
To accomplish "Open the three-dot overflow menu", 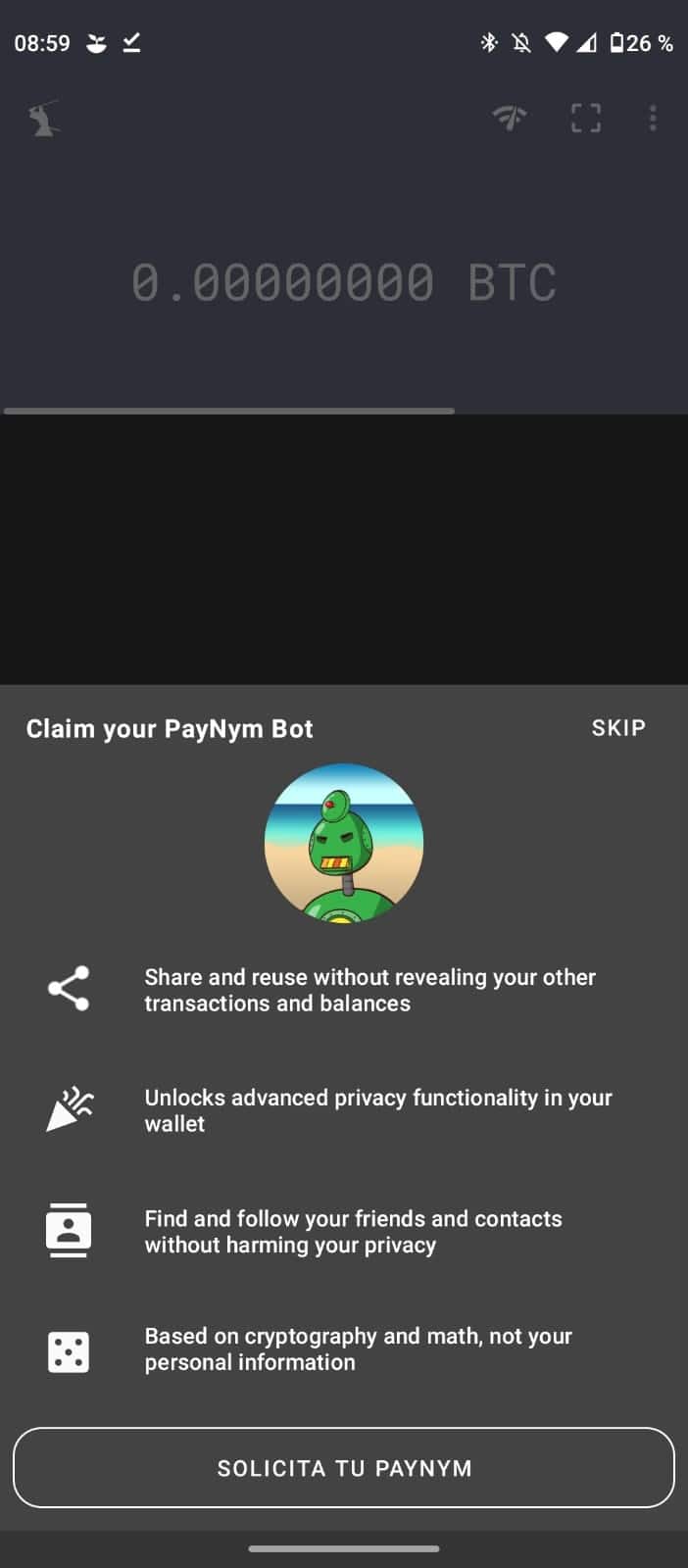I will point(653,119).
